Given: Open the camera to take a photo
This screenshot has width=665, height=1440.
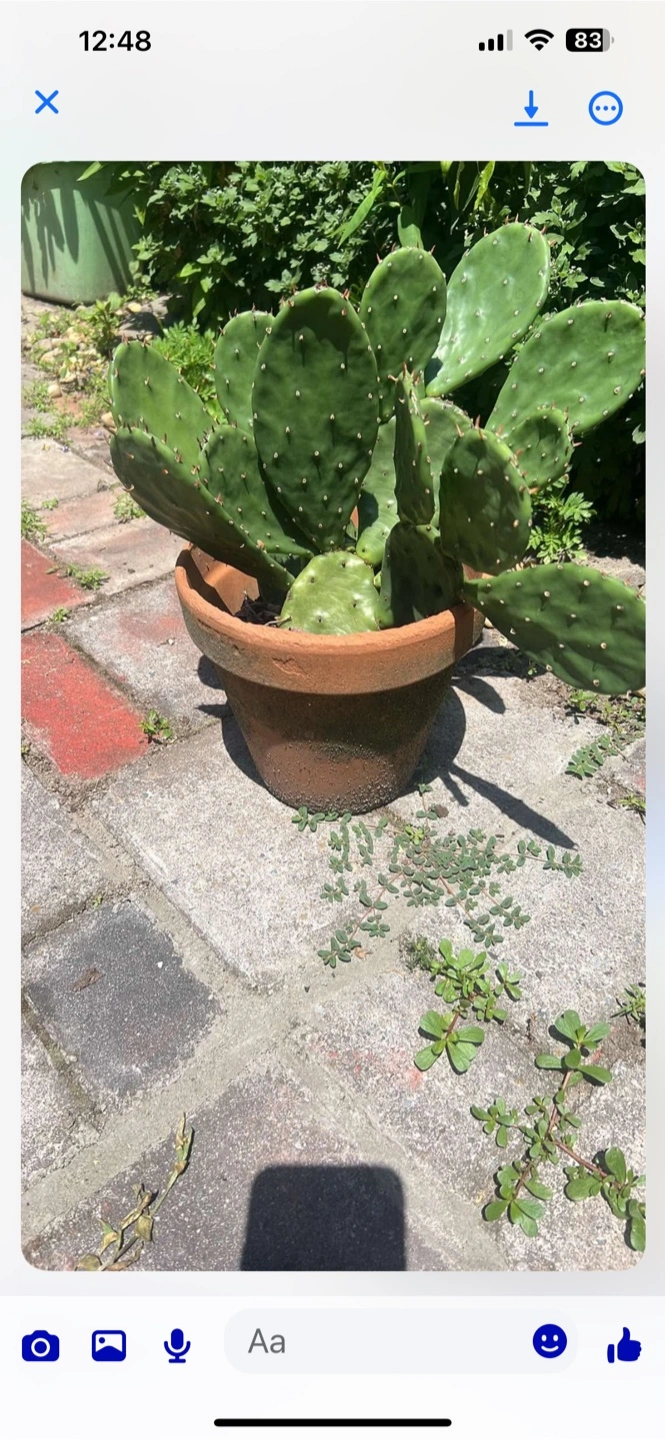Looking at the screenshot, I should coord(41,1346).
